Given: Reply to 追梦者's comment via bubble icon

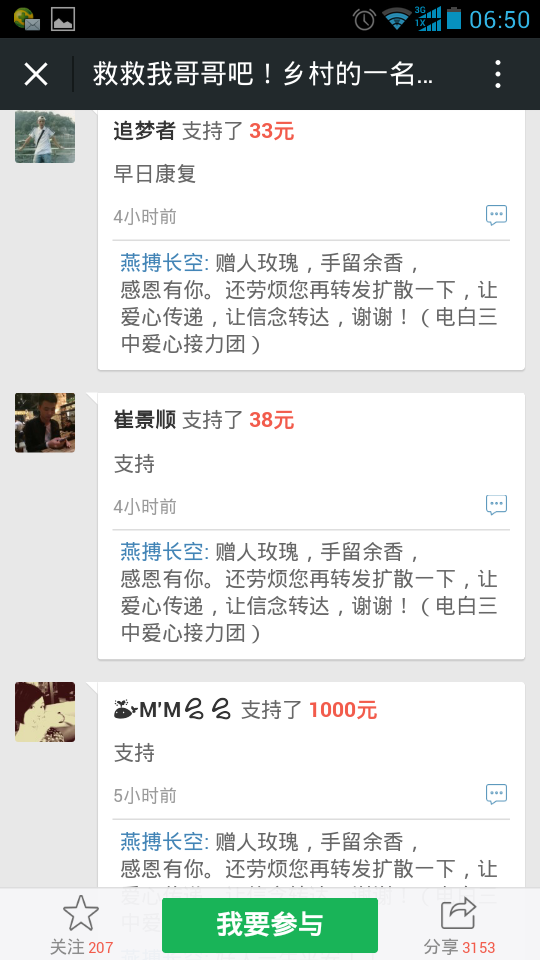Looking at the screenshot, I should pyautogui.click(x=497, y=215).
